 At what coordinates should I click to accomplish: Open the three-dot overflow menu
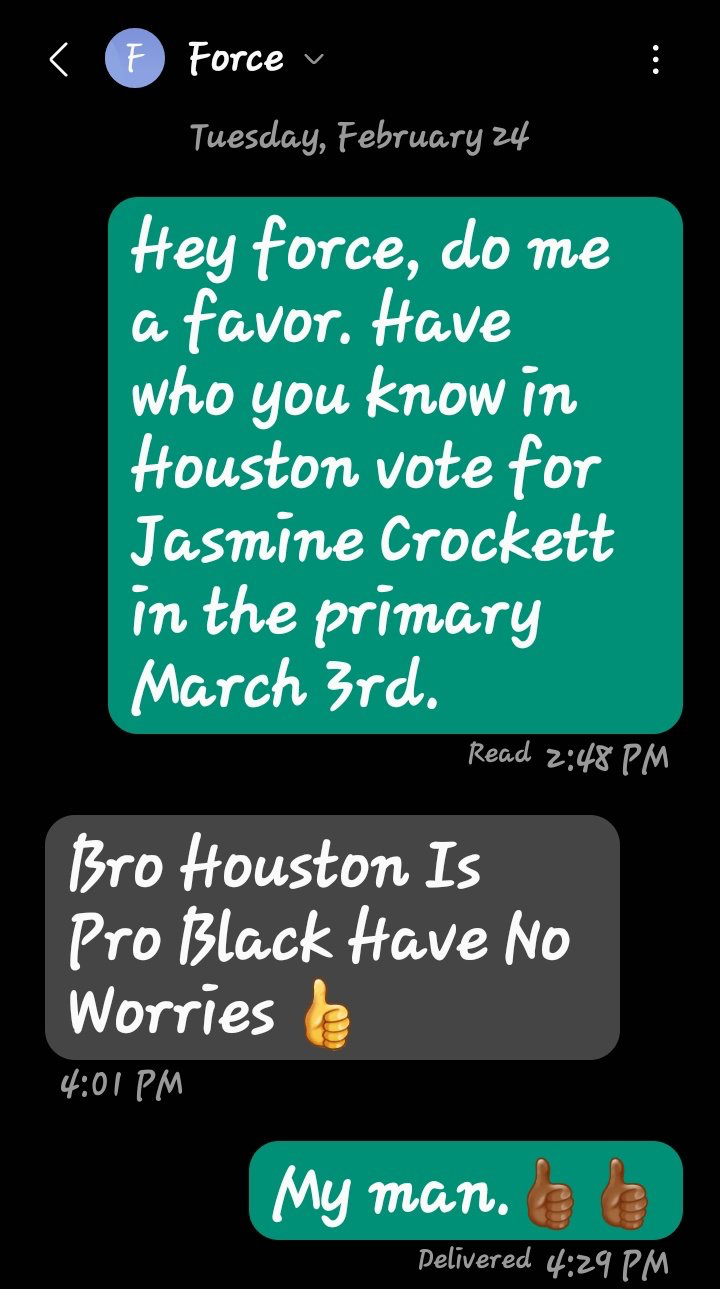[655, 60]
